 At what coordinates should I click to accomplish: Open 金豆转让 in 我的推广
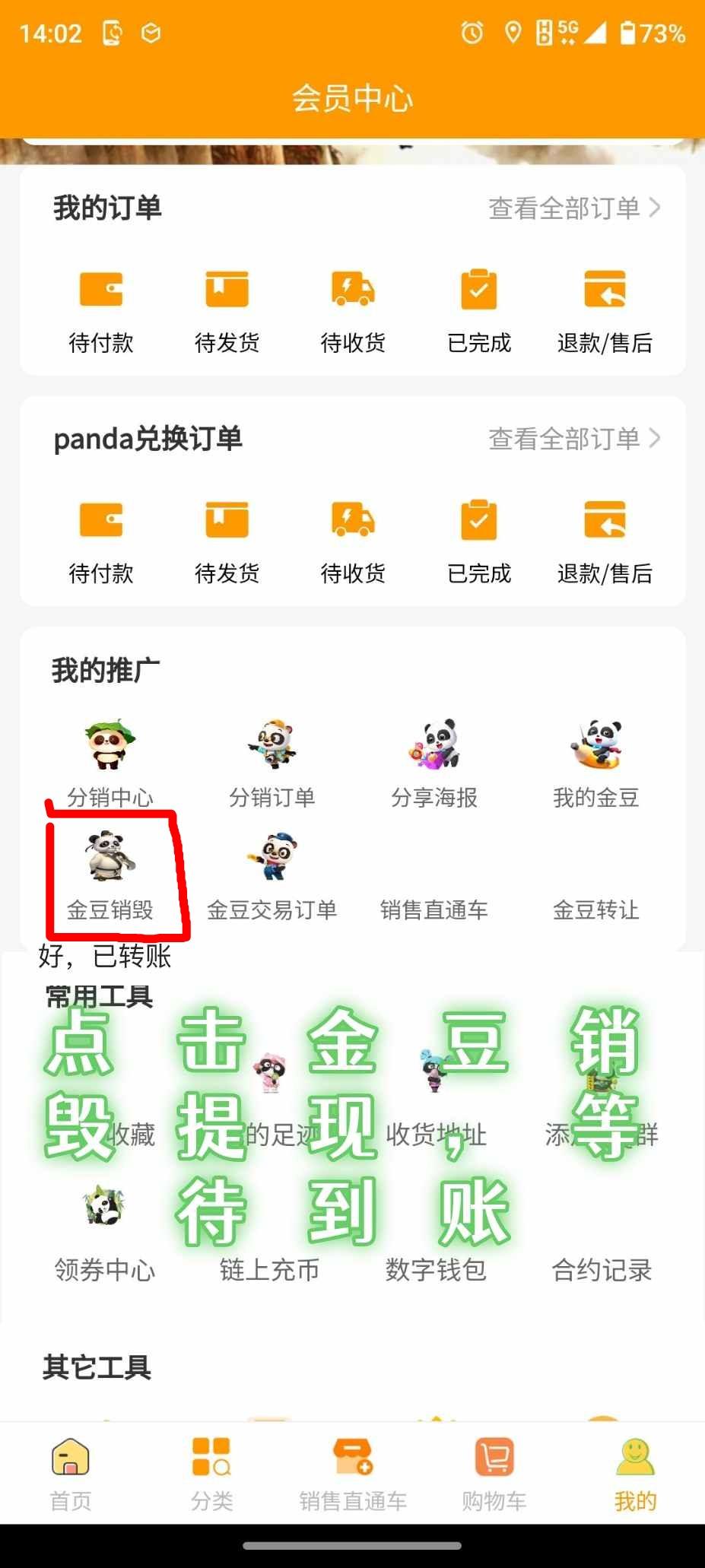coord(596,909)
